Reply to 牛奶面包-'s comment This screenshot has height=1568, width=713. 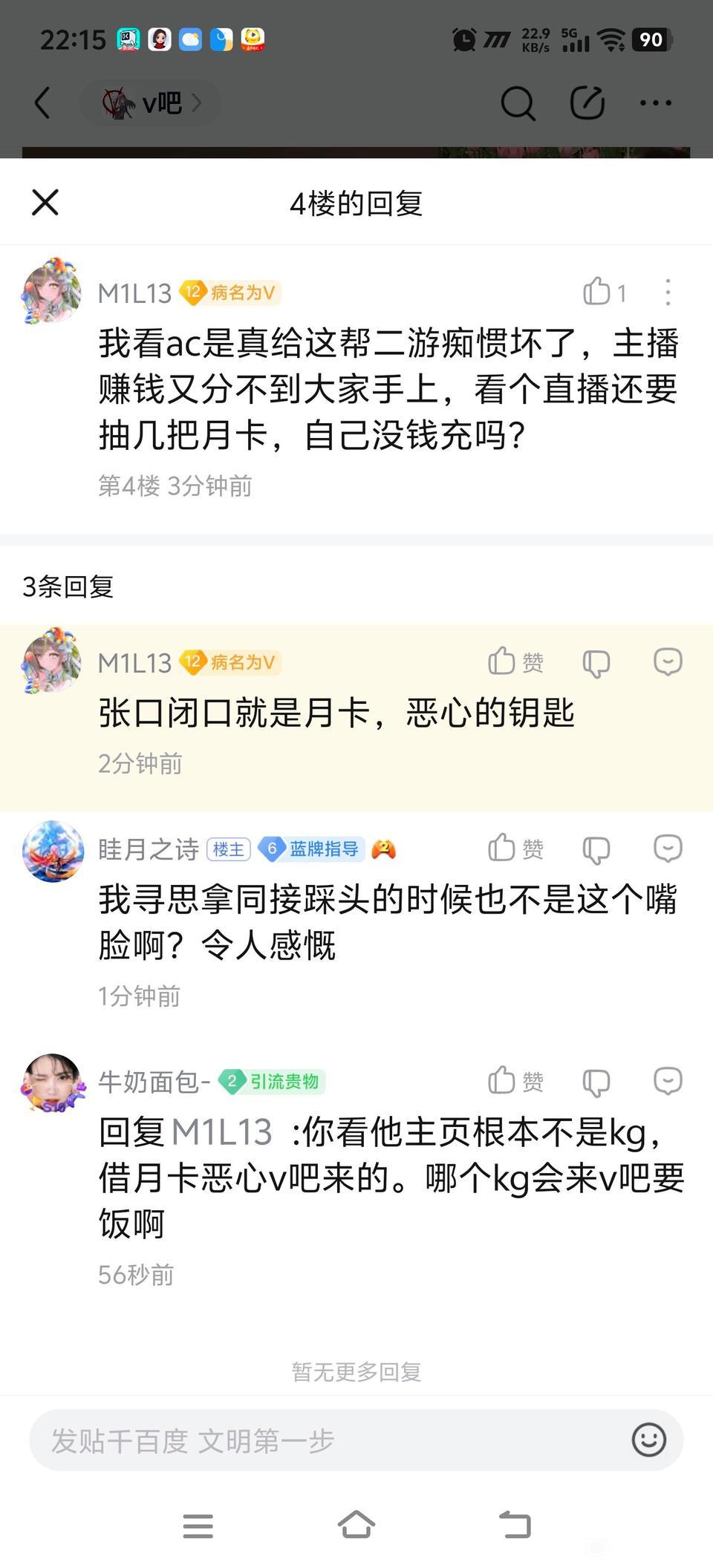668,1080
